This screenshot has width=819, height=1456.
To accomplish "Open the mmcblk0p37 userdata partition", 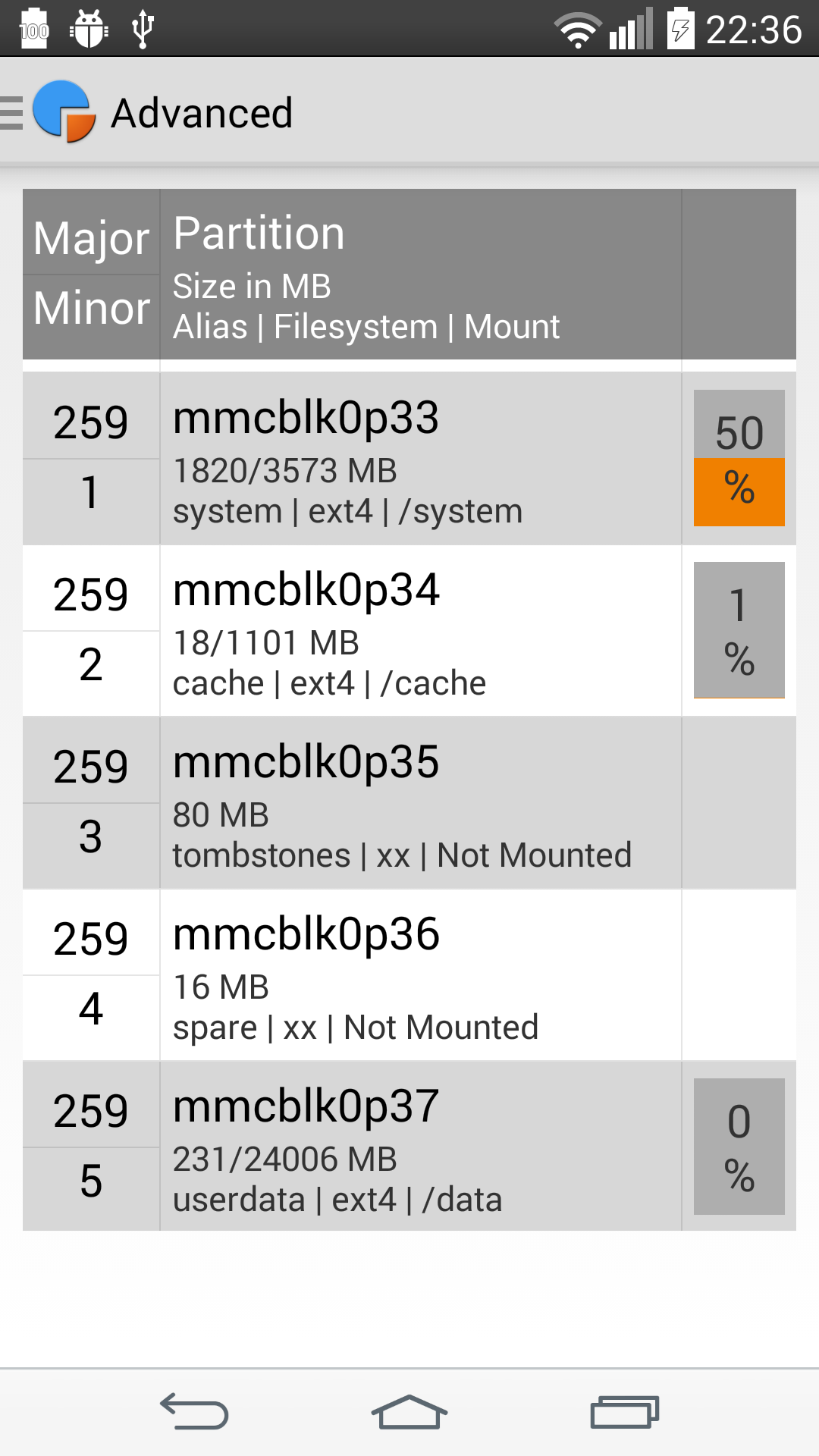I will [x=409, y=1146].
